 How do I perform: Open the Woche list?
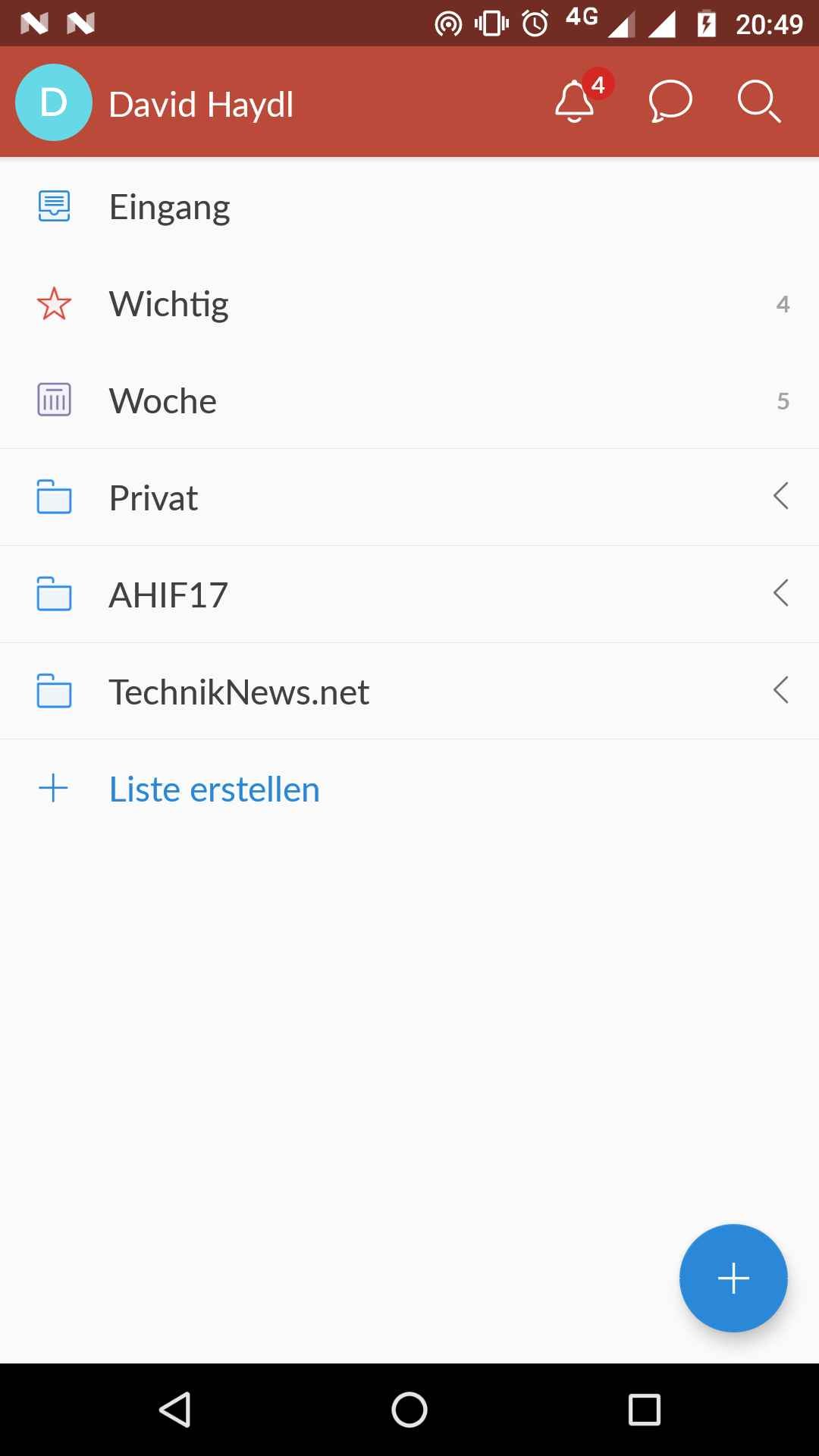(x=409, y=400)
